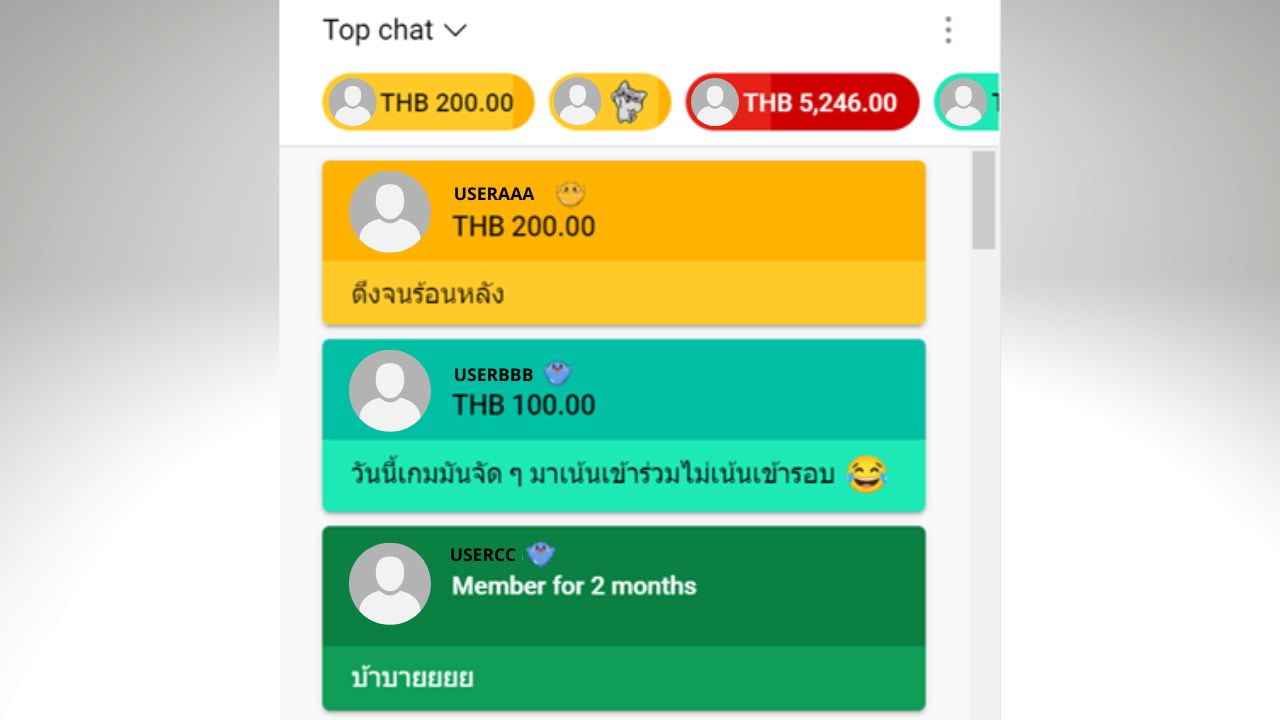
Task: Select the yellow THB 200.00 chip
Action: (x=428, y=102)
